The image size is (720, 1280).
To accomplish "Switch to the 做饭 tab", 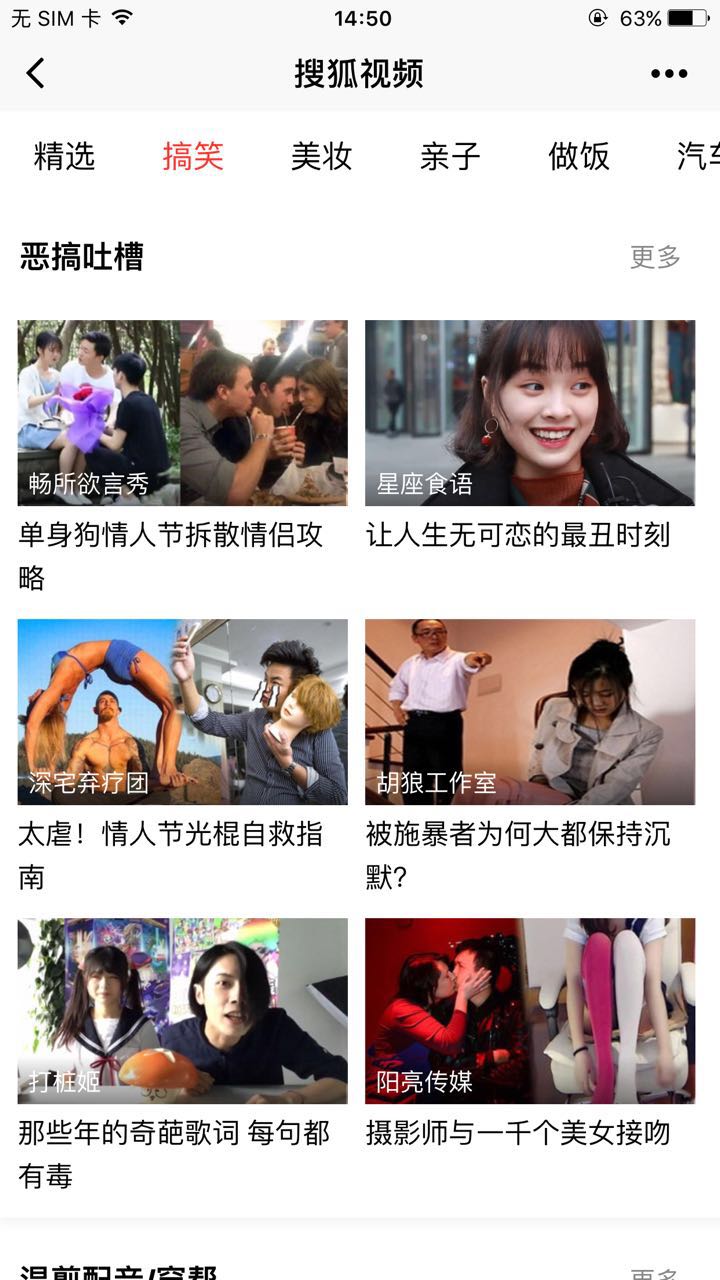I will 578,156.
